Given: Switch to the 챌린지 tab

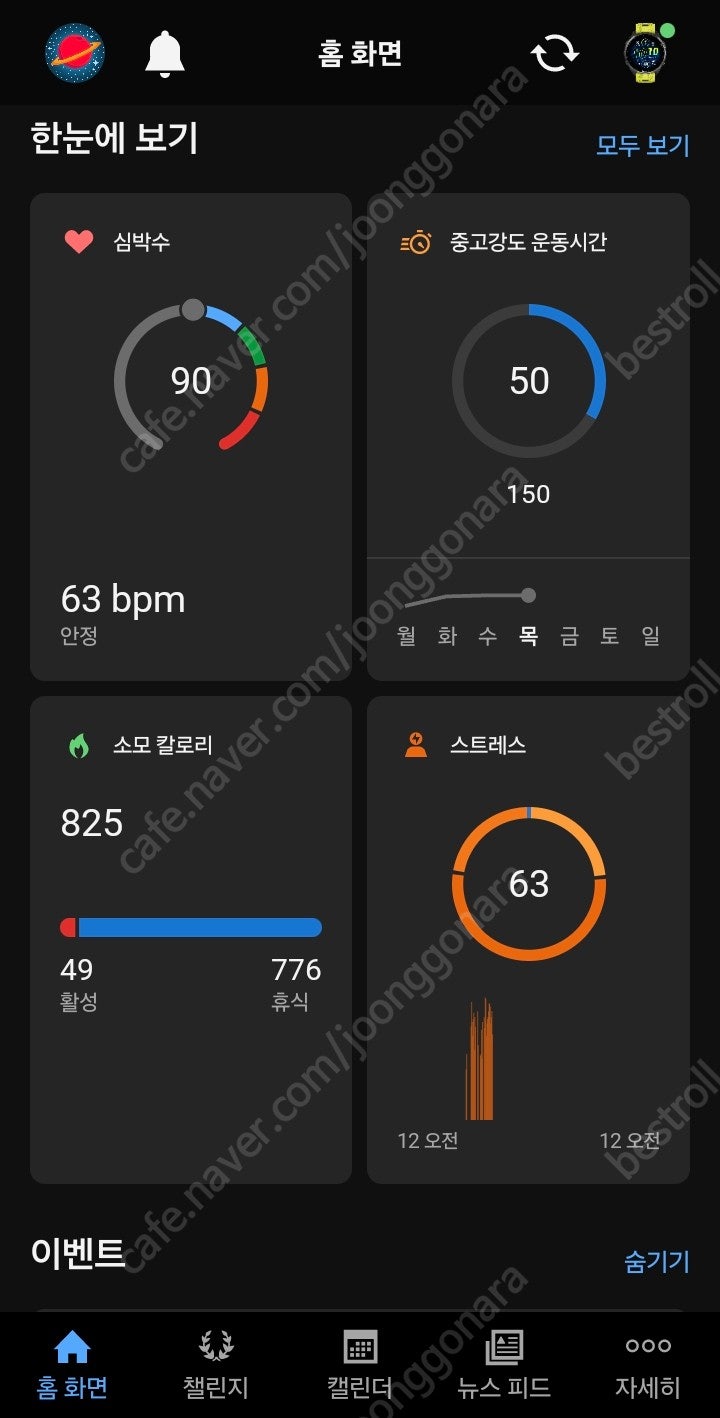Looking at the screenshot, I should 216,1365.
